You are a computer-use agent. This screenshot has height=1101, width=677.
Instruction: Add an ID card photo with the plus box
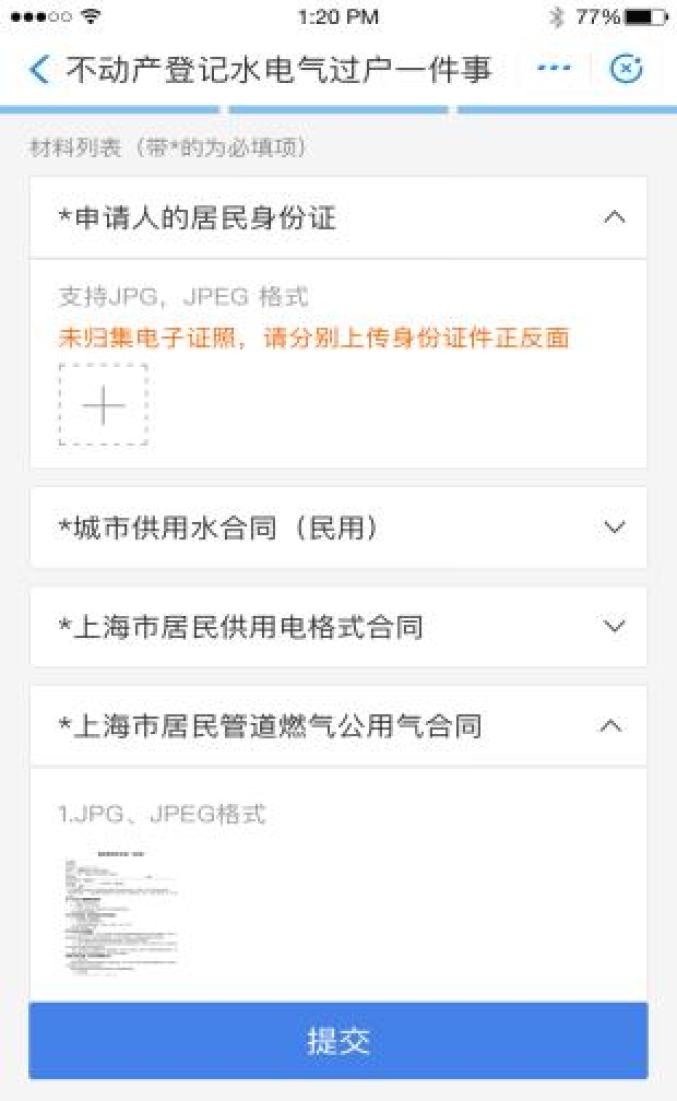coord(104,405)
